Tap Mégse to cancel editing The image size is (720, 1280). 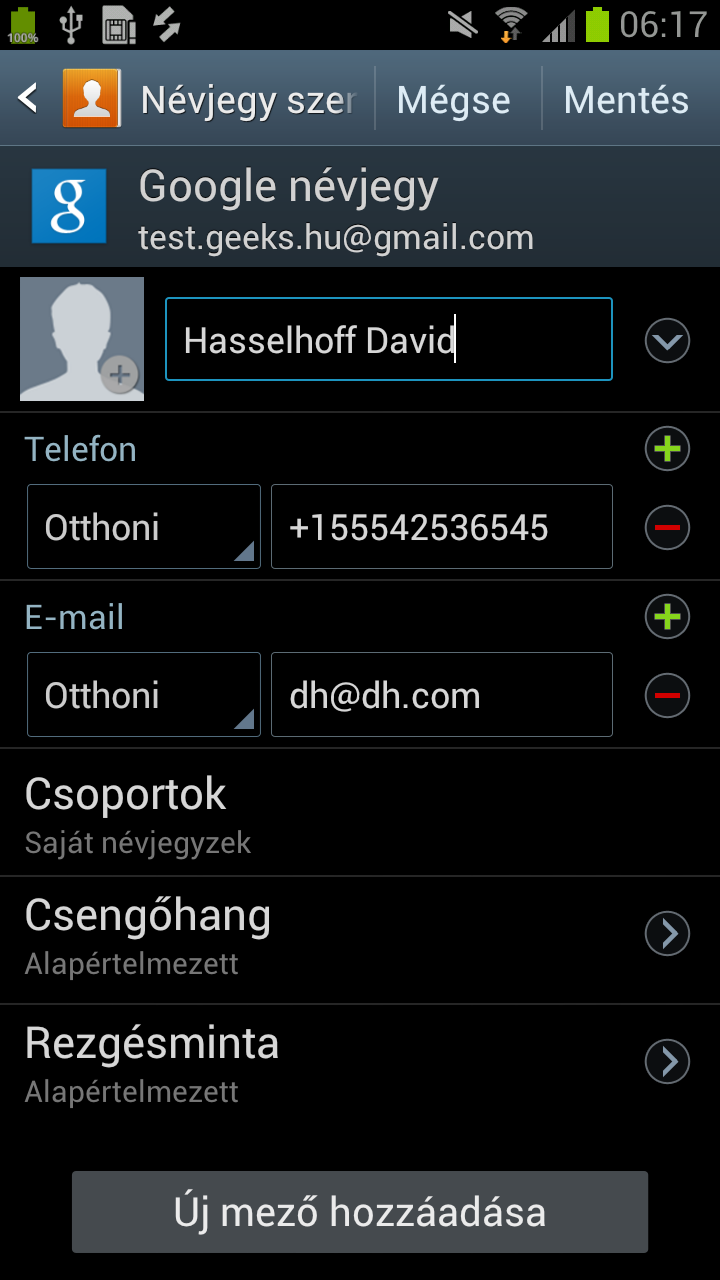pos(453,100)
